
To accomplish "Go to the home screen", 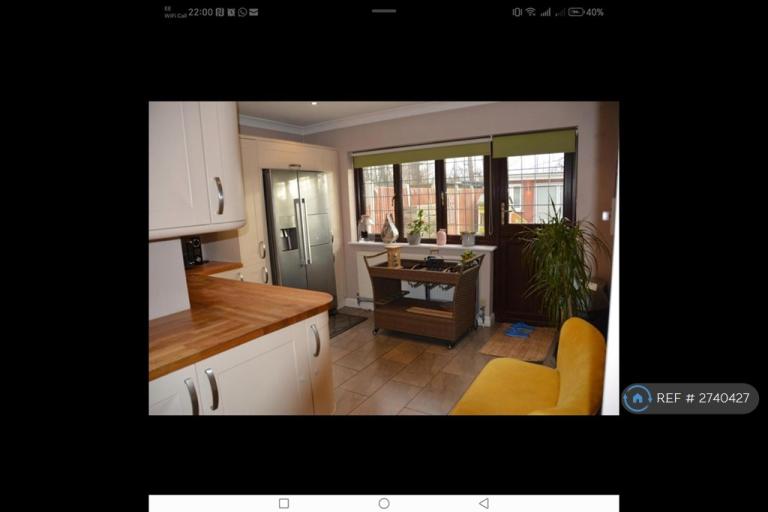I will coord(384,503).
